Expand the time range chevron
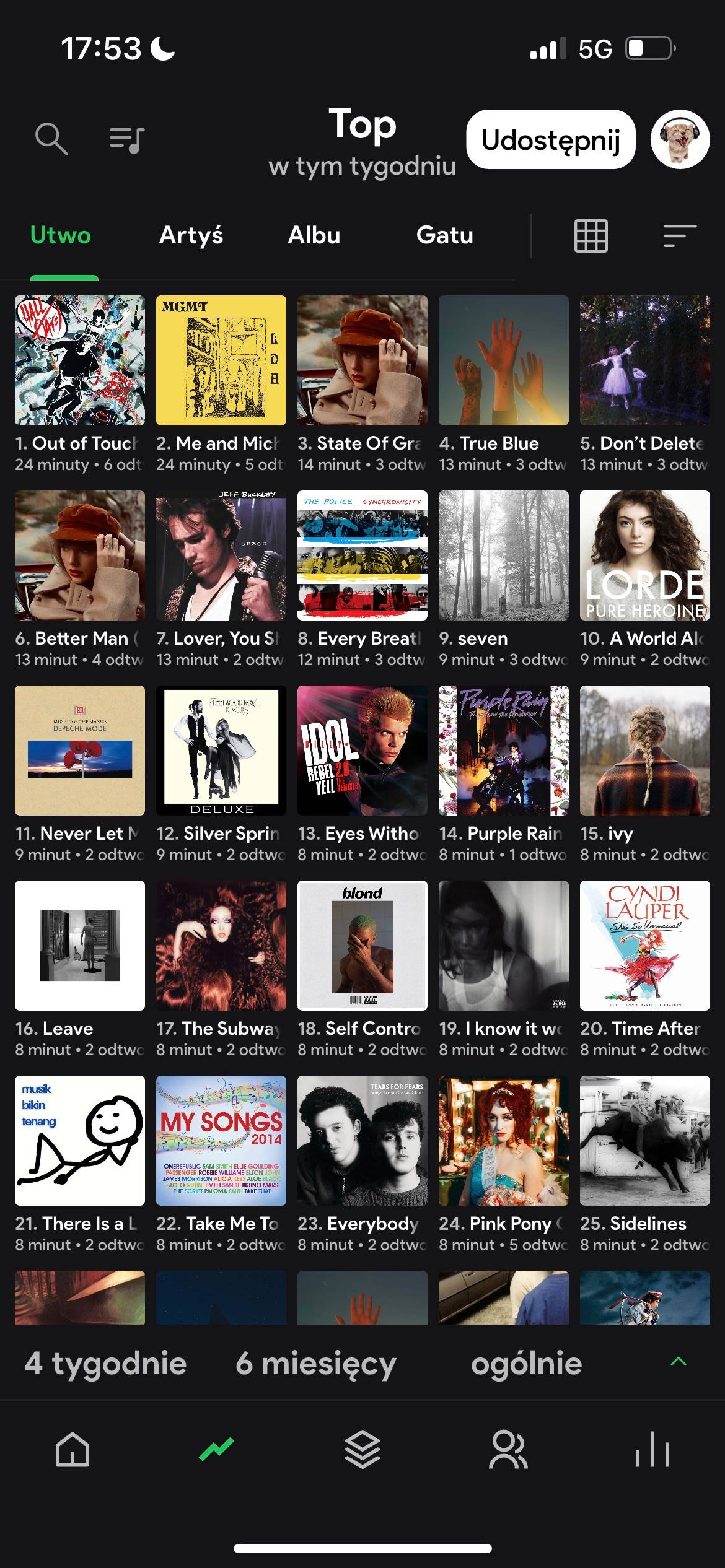Viewport: 725px width, 1568px height. tap(679, 1361)
